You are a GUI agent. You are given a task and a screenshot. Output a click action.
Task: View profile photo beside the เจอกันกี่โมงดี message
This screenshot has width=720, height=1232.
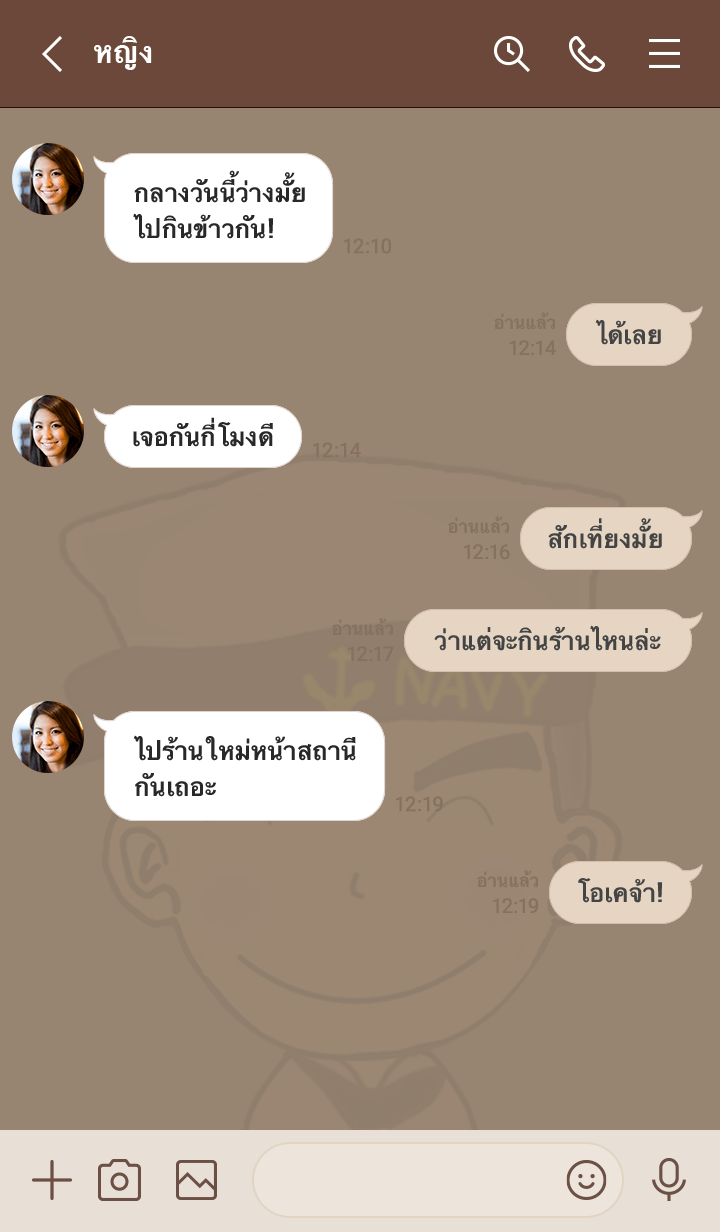(x=48, y=431)
